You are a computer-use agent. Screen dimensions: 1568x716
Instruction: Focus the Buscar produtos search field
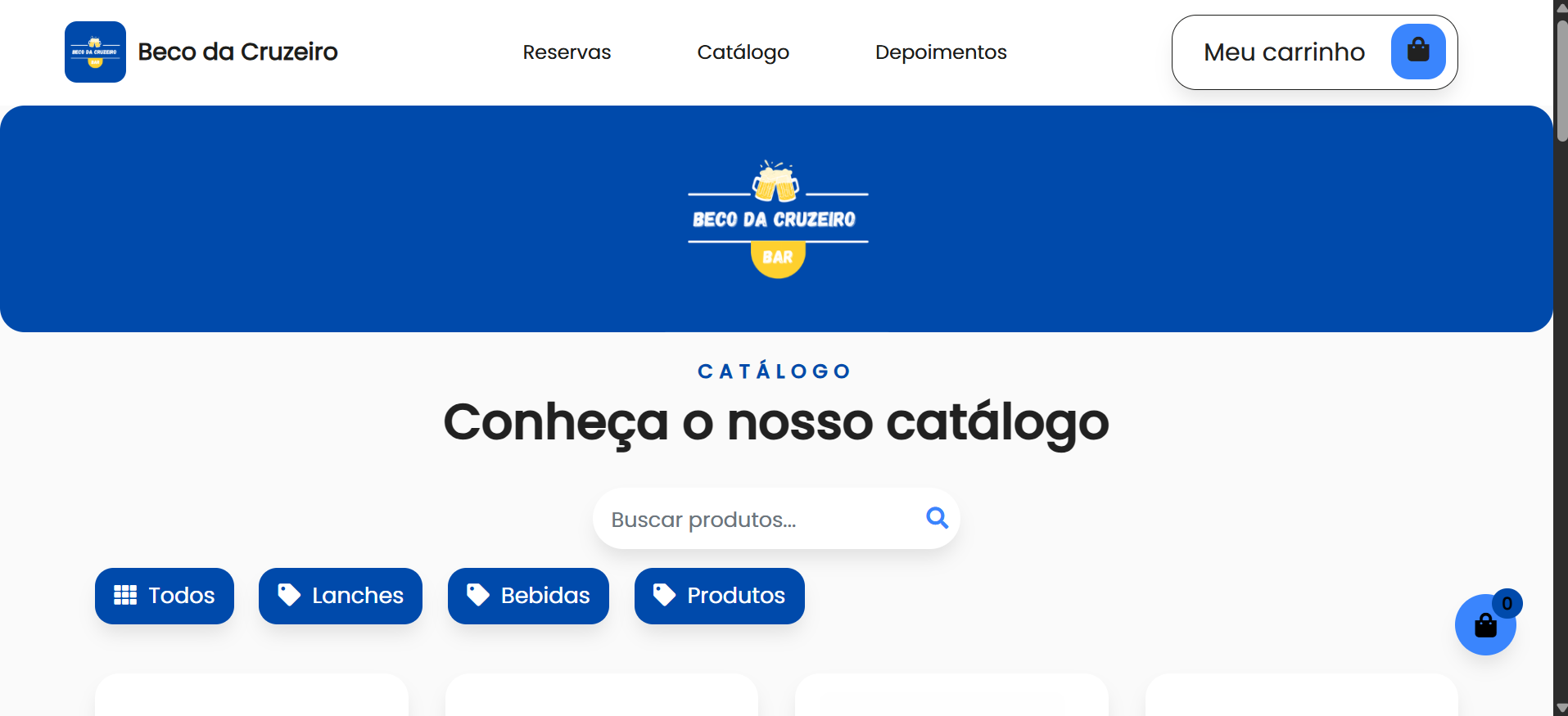point(757,520)
